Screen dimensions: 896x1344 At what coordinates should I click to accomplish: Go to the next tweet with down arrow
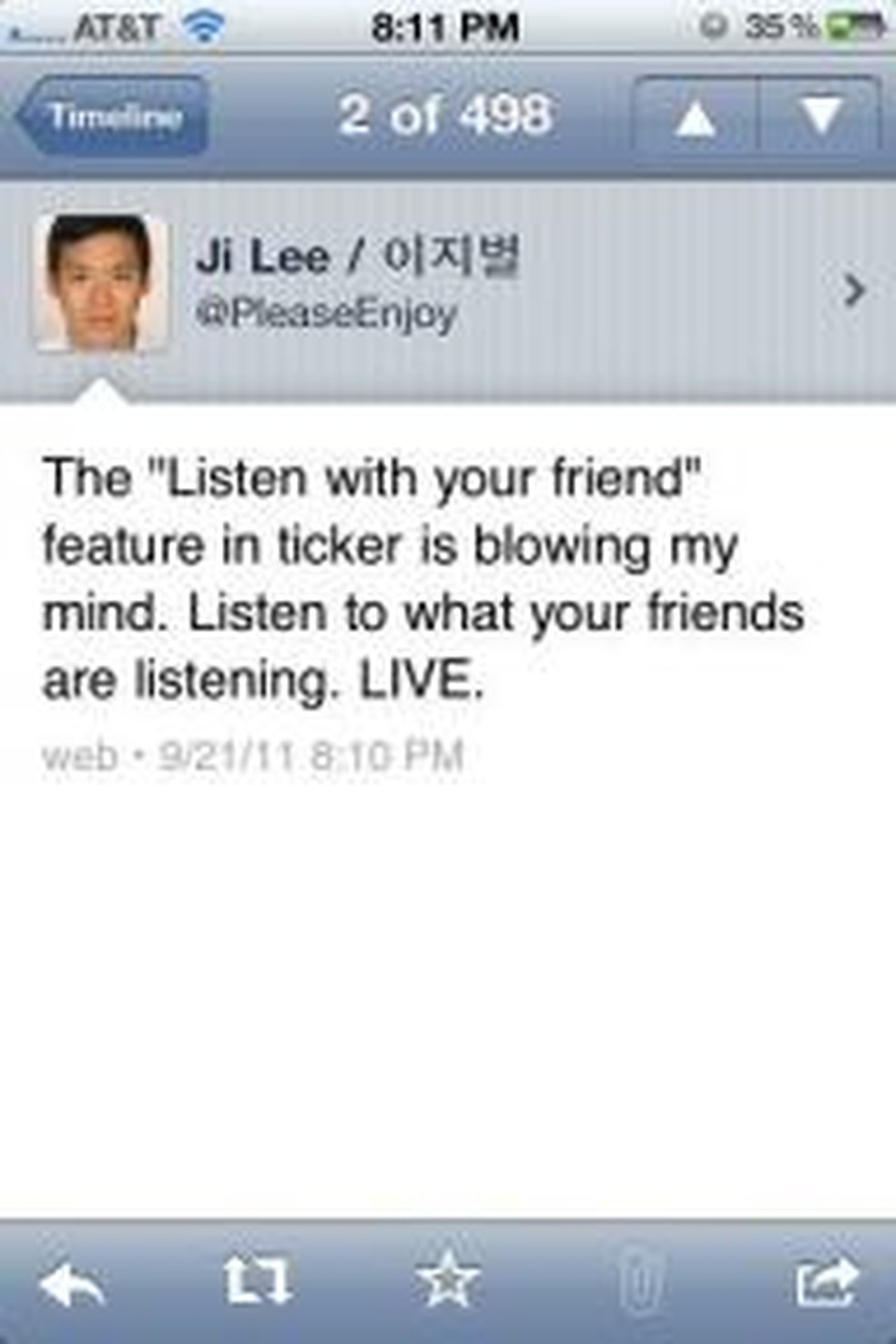pos(820,117)
